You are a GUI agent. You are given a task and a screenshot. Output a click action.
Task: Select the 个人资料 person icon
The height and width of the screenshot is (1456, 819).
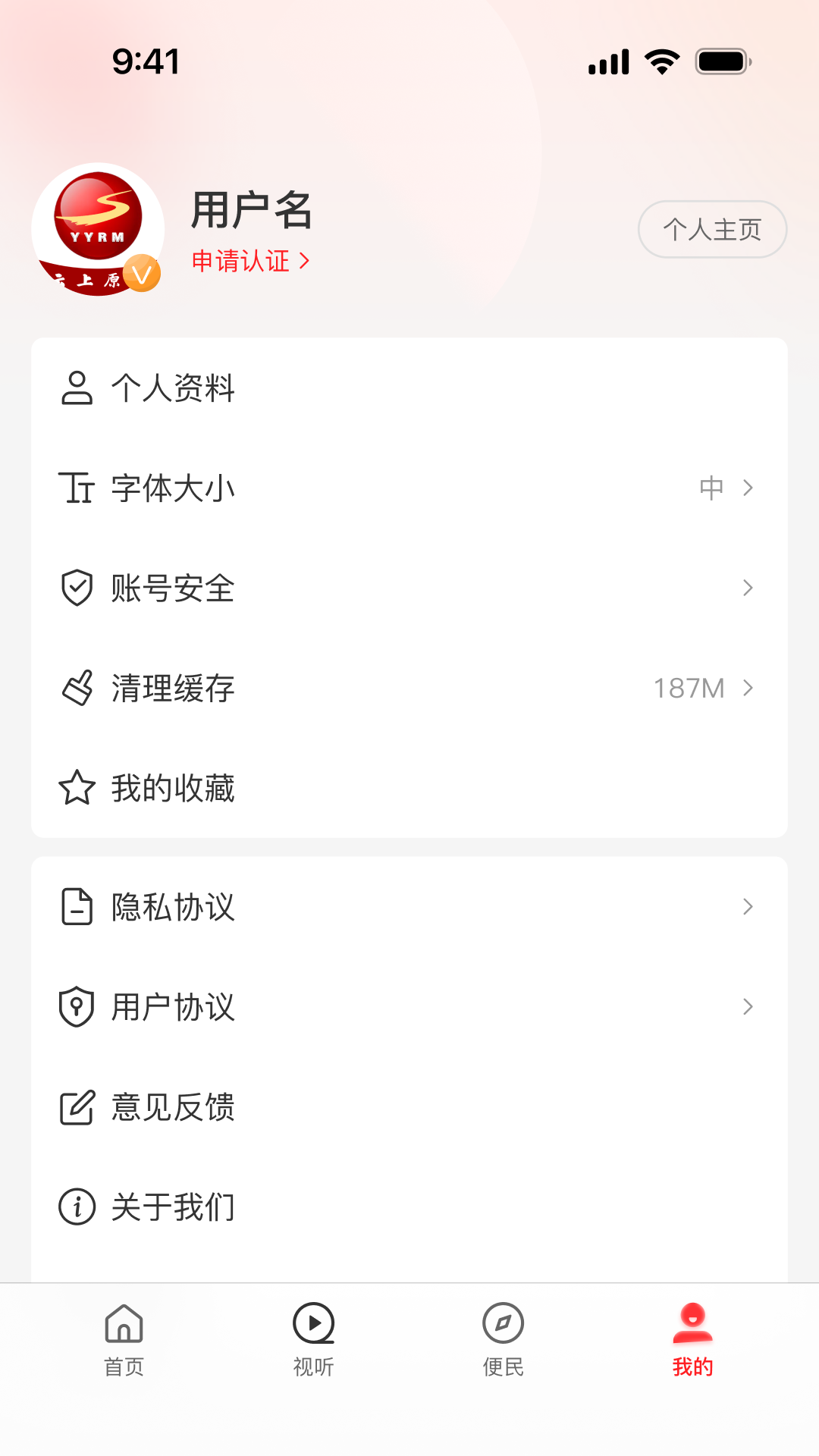[x=76, y=390]
